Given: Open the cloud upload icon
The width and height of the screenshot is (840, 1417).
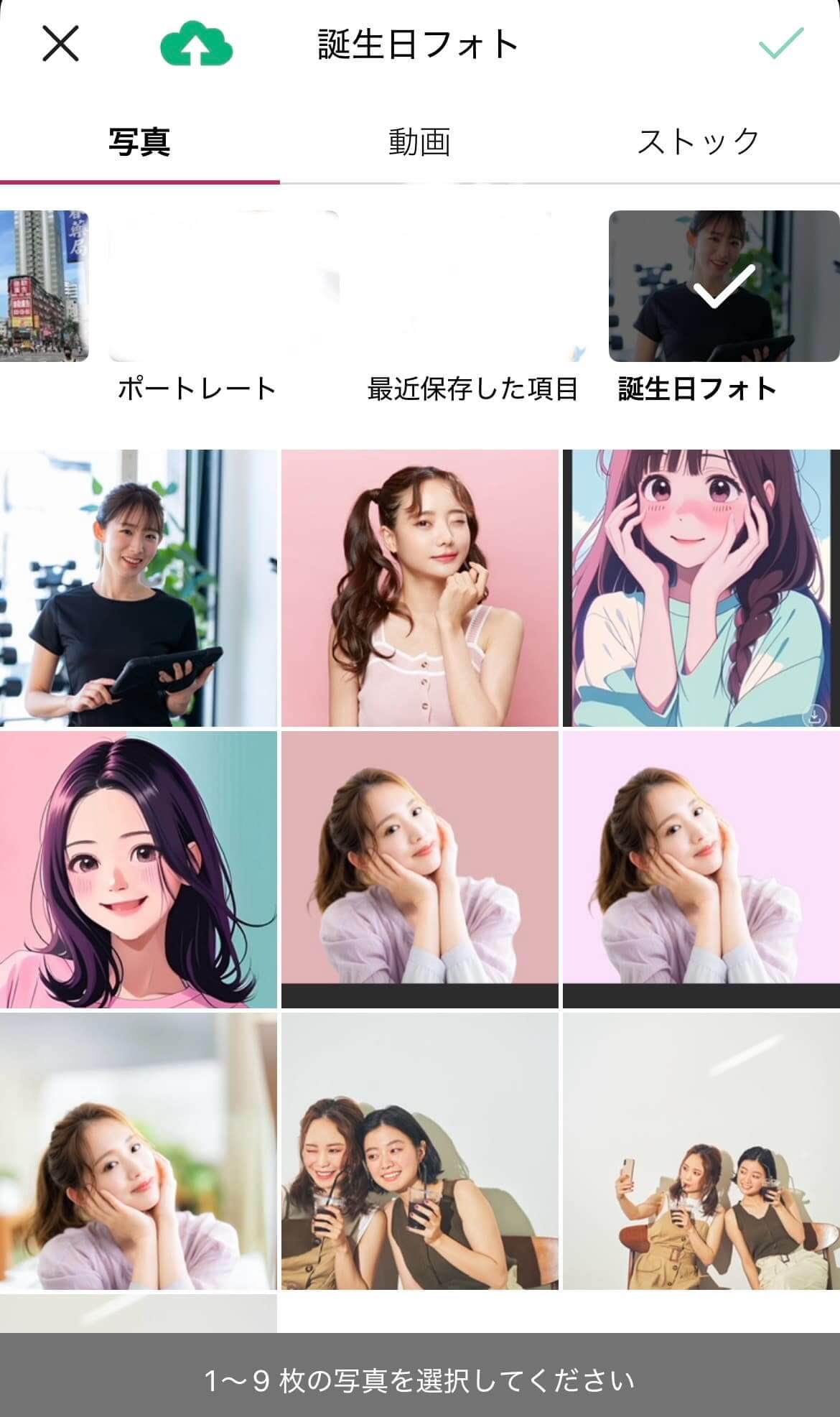Looking at the screenshot, I should (x=196, y=44).
